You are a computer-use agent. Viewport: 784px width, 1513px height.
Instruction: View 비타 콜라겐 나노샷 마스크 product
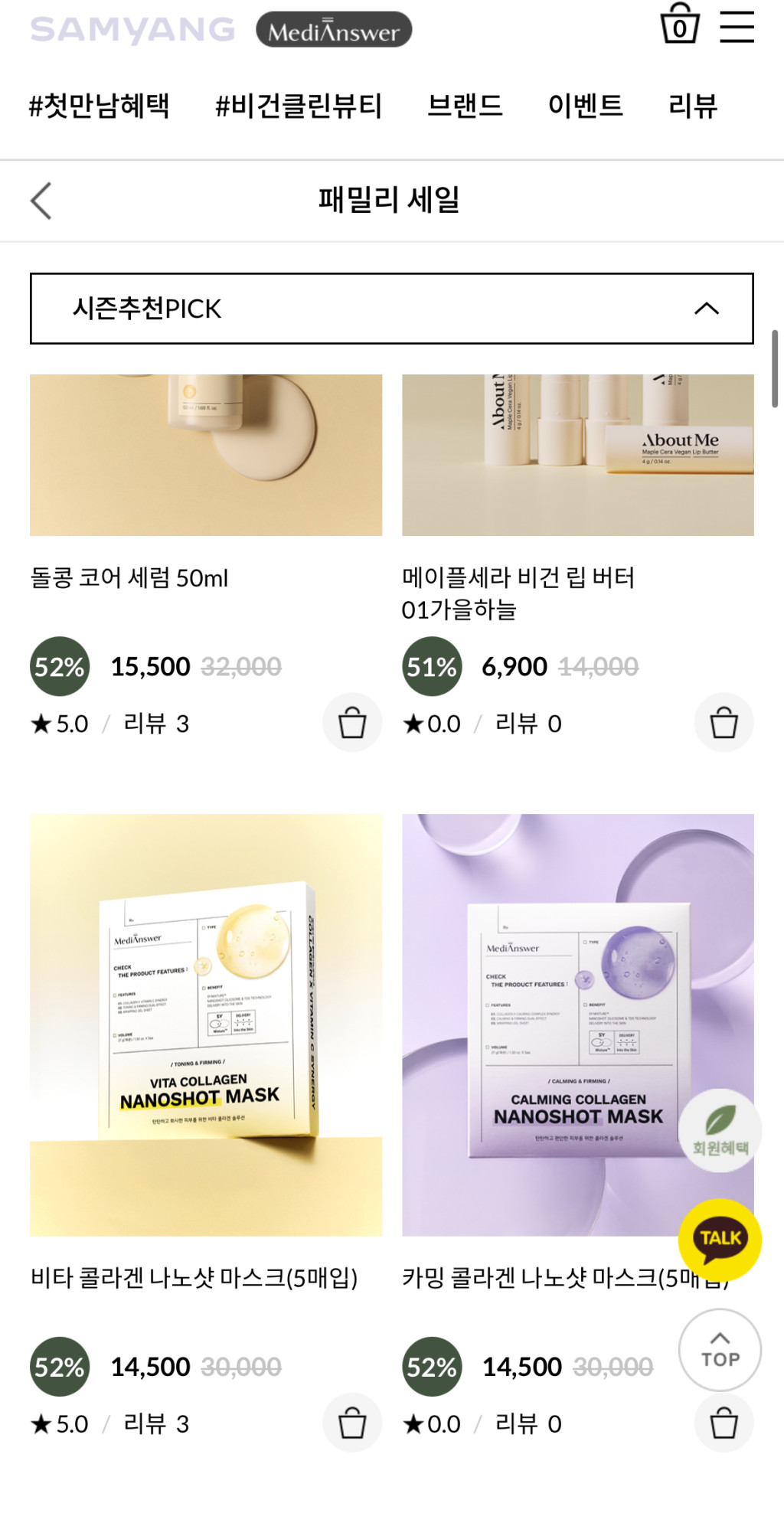[x=205, y=1024]
